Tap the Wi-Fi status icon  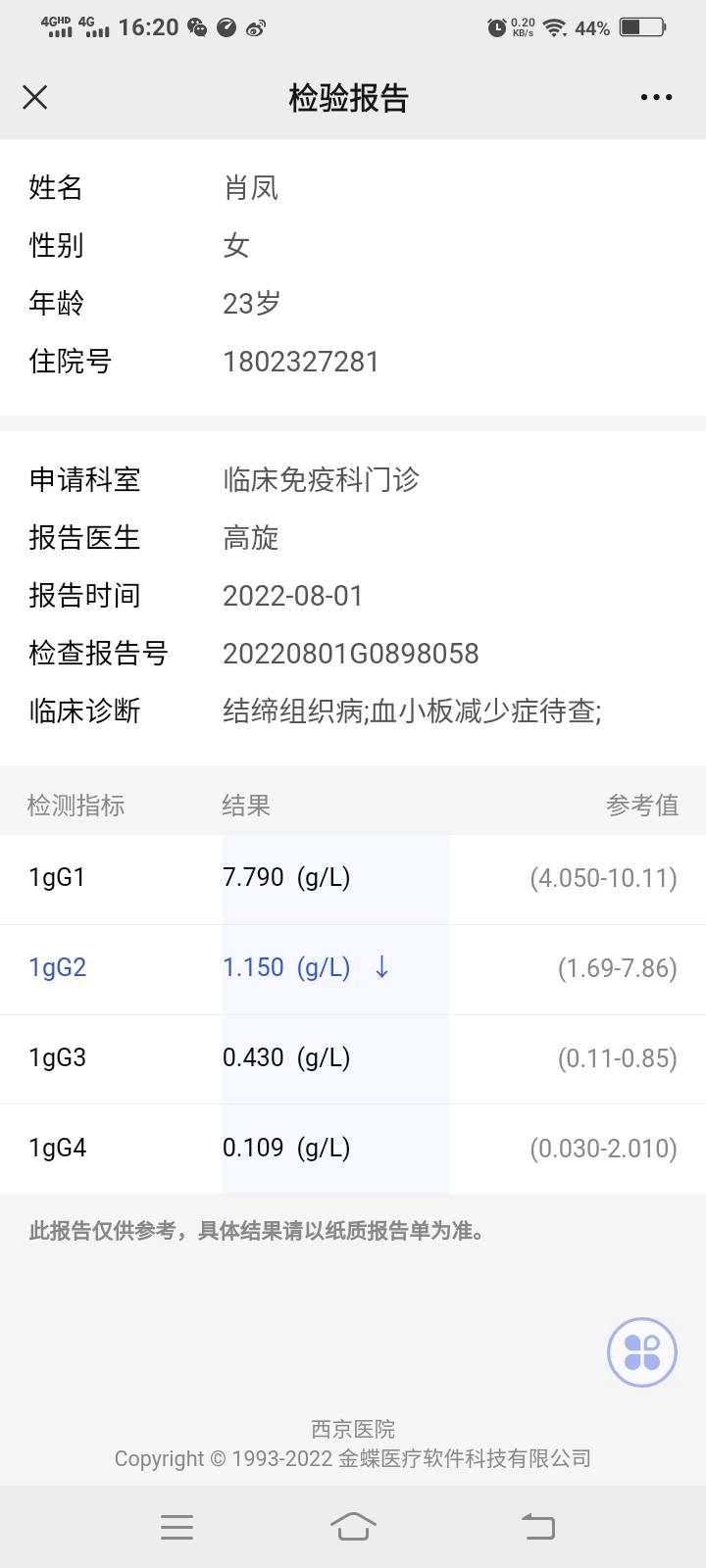pyautogui.click(x=556, y=27)
